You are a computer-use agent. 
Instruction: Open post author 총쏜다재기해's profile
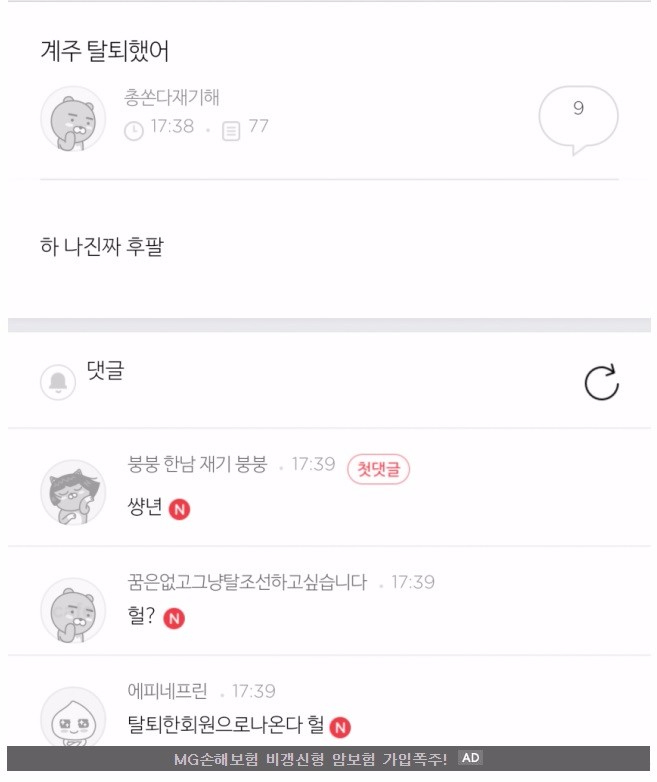[x=72, y=118]
